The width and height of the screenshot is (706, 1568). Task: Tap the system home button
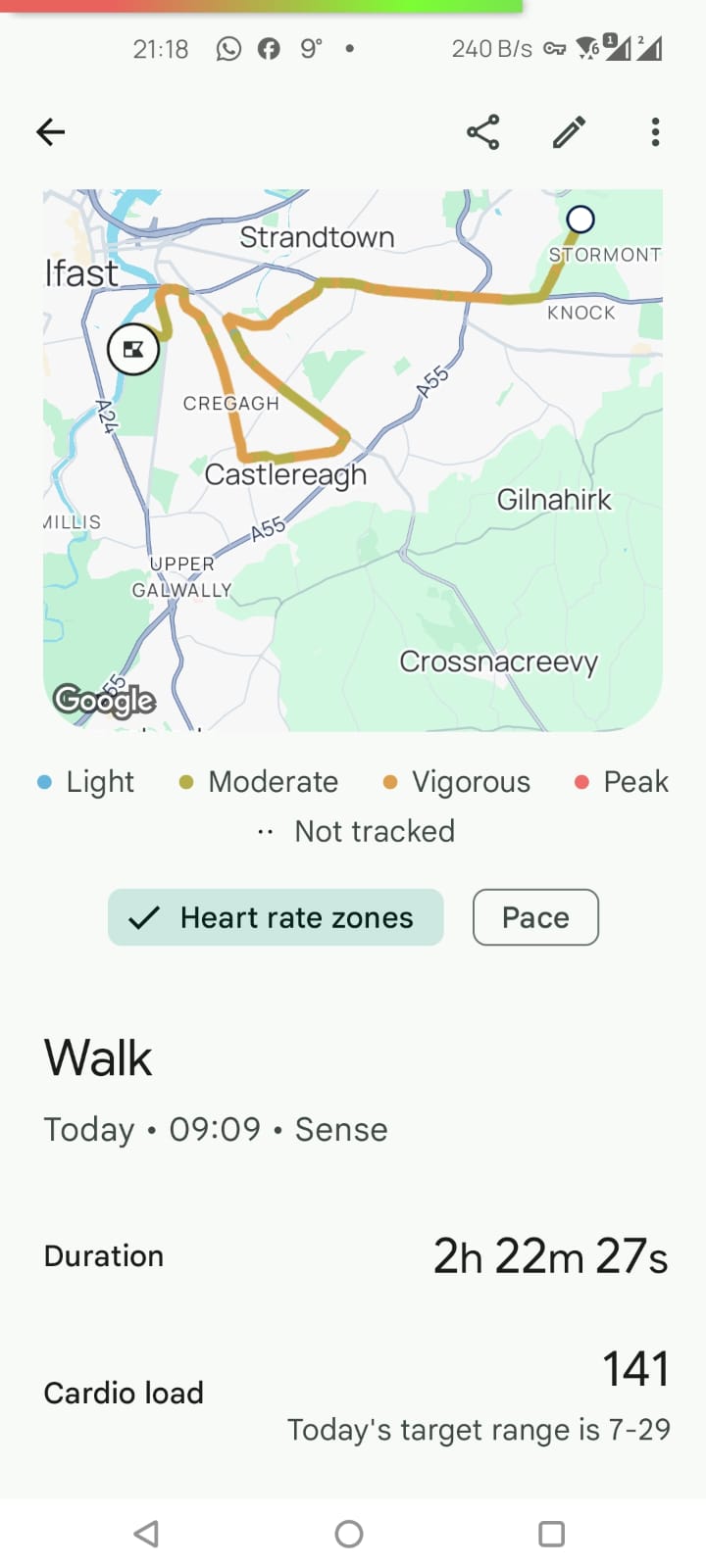point(349,1534)
